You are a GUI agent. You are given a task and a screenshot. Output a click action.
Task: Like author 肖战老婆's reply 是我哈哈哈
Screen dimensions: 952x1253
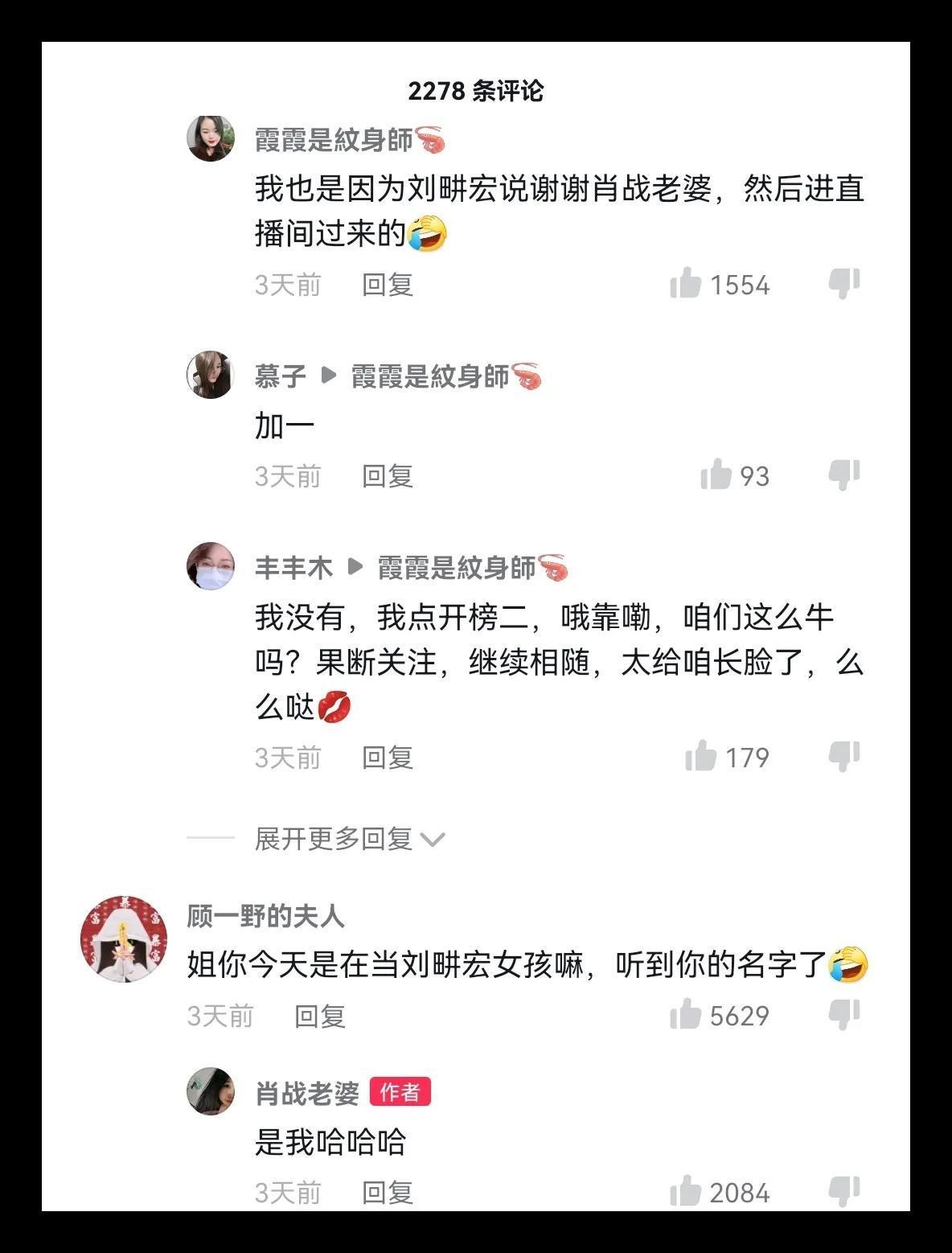coord(686,1191)
